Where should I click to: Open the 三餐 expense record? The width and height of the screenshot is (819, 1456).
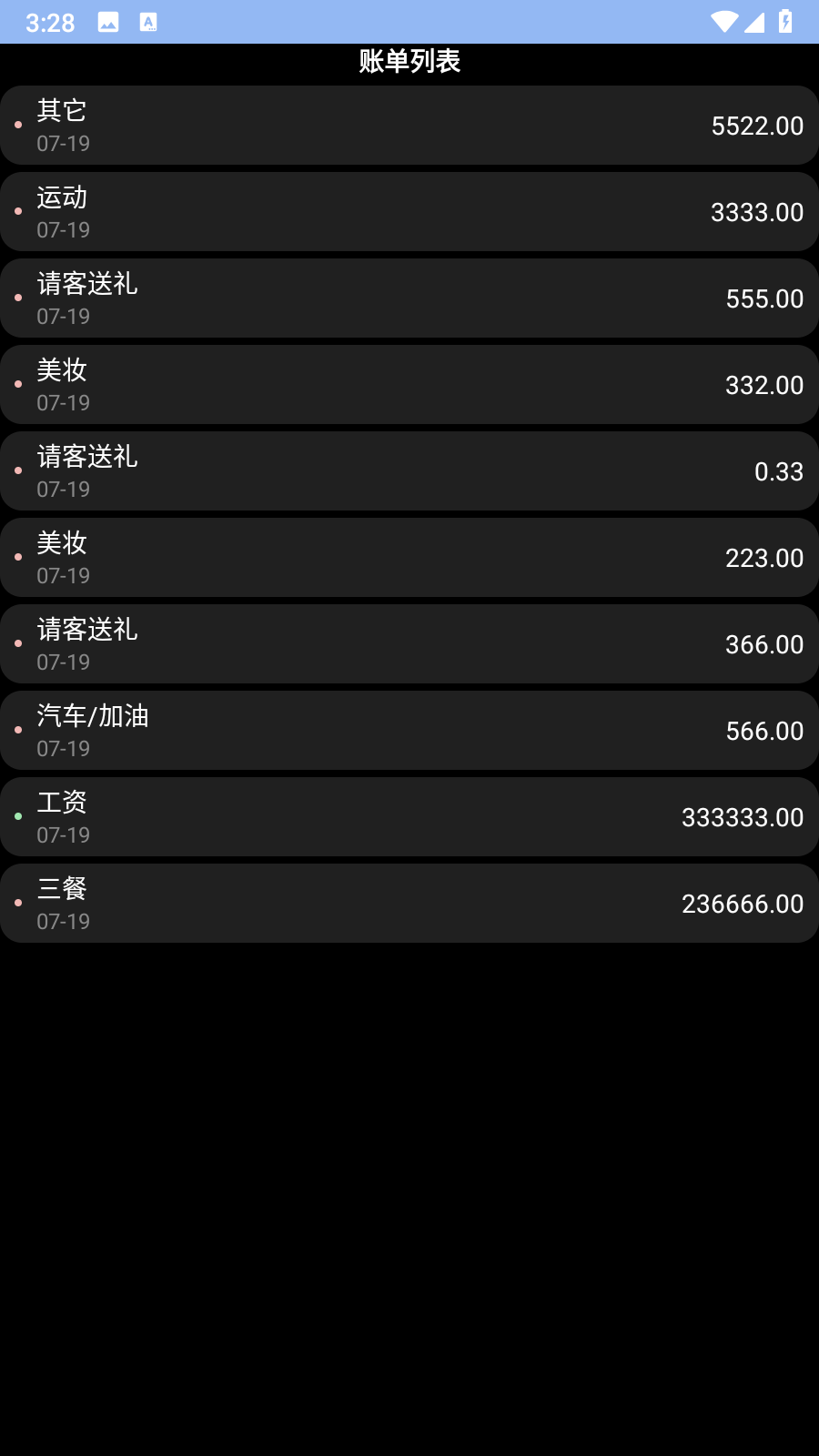tap(409, 903)
